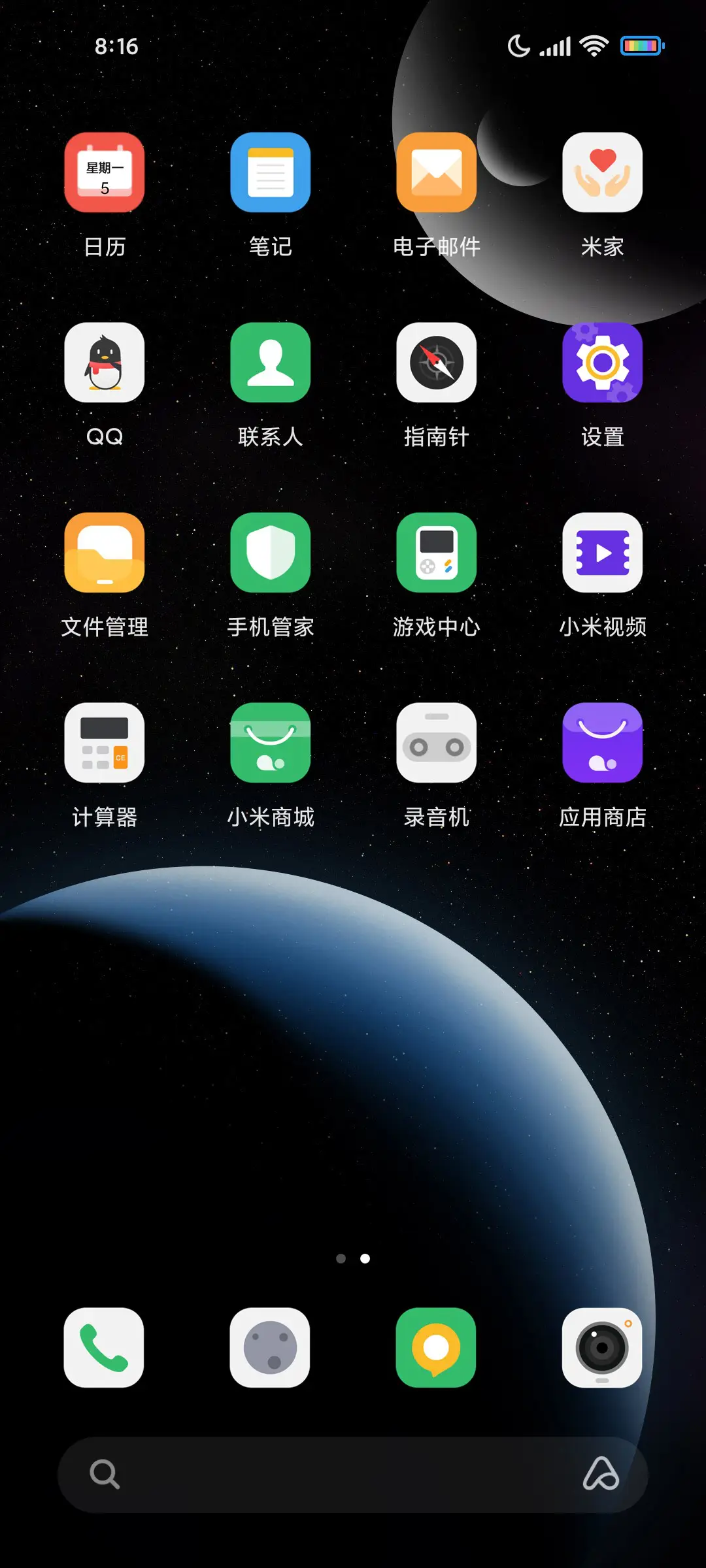Open the 文件管理 file manager
The height and width of the screenshot is (1568, 706).
coord(105,553)
